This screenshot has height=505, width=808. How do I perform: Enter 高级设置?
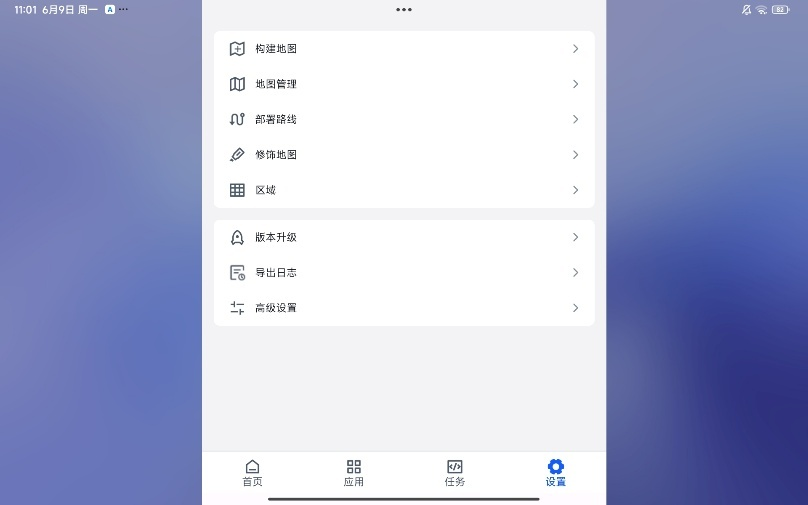coord(404,308)
